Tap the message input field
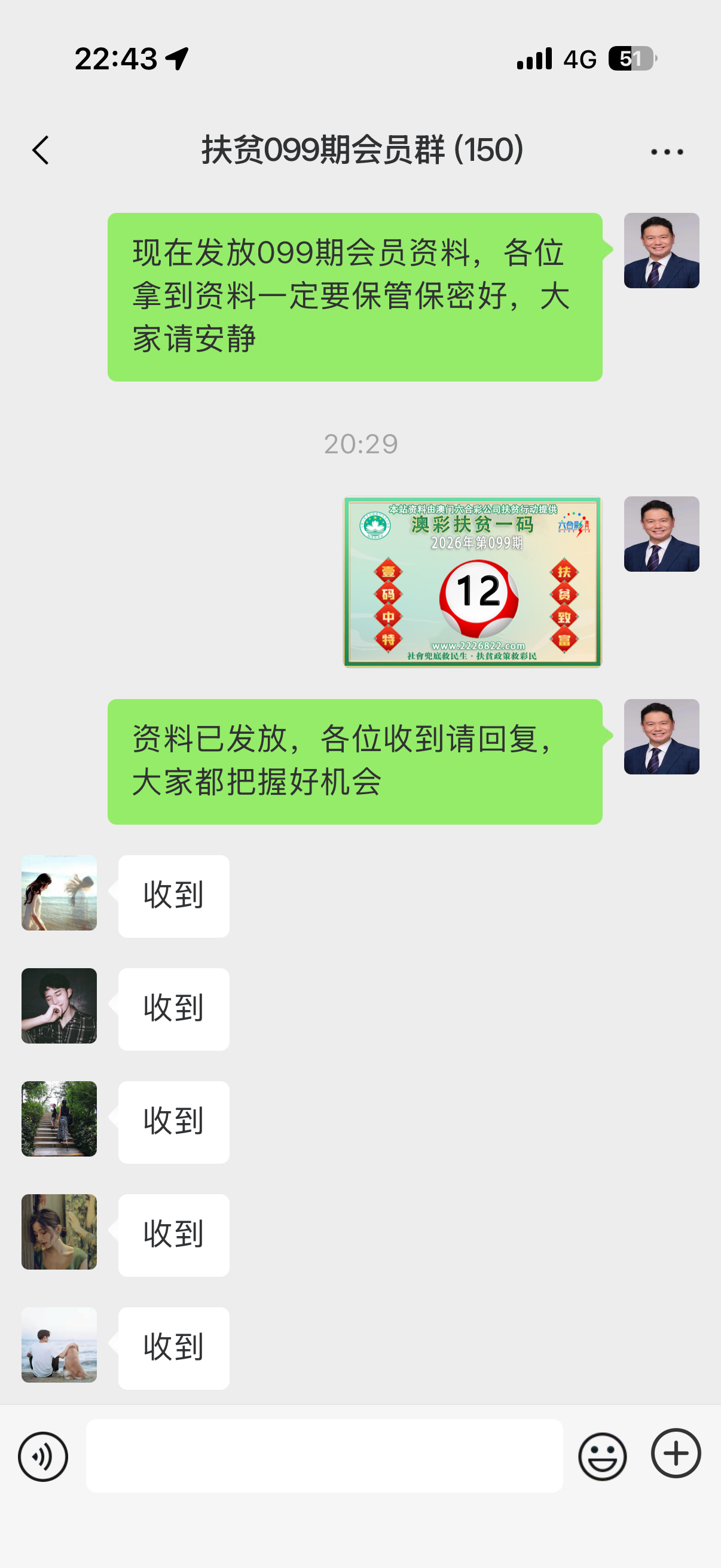 (325, 1456)
